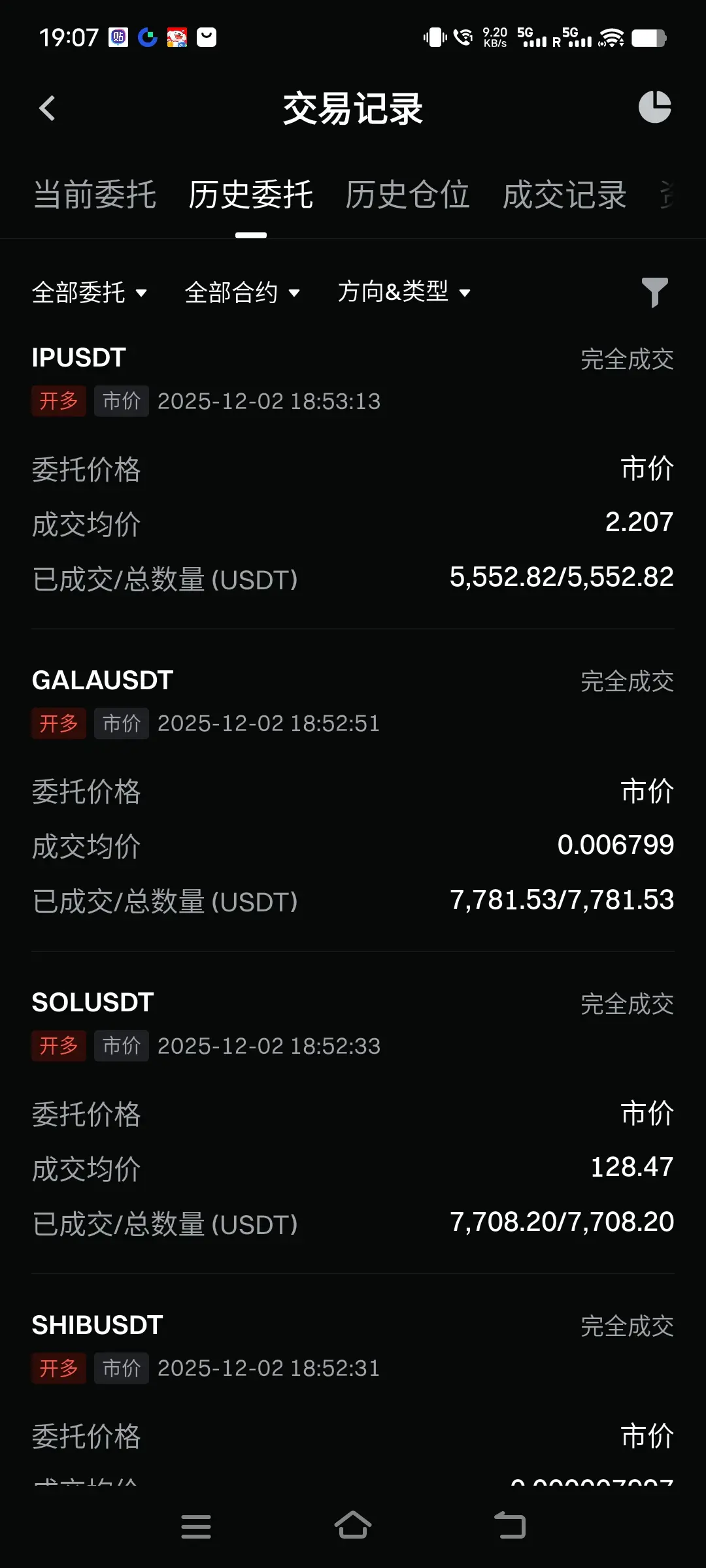Expand the 全部合约 dropdown

[x=243, y=292]
